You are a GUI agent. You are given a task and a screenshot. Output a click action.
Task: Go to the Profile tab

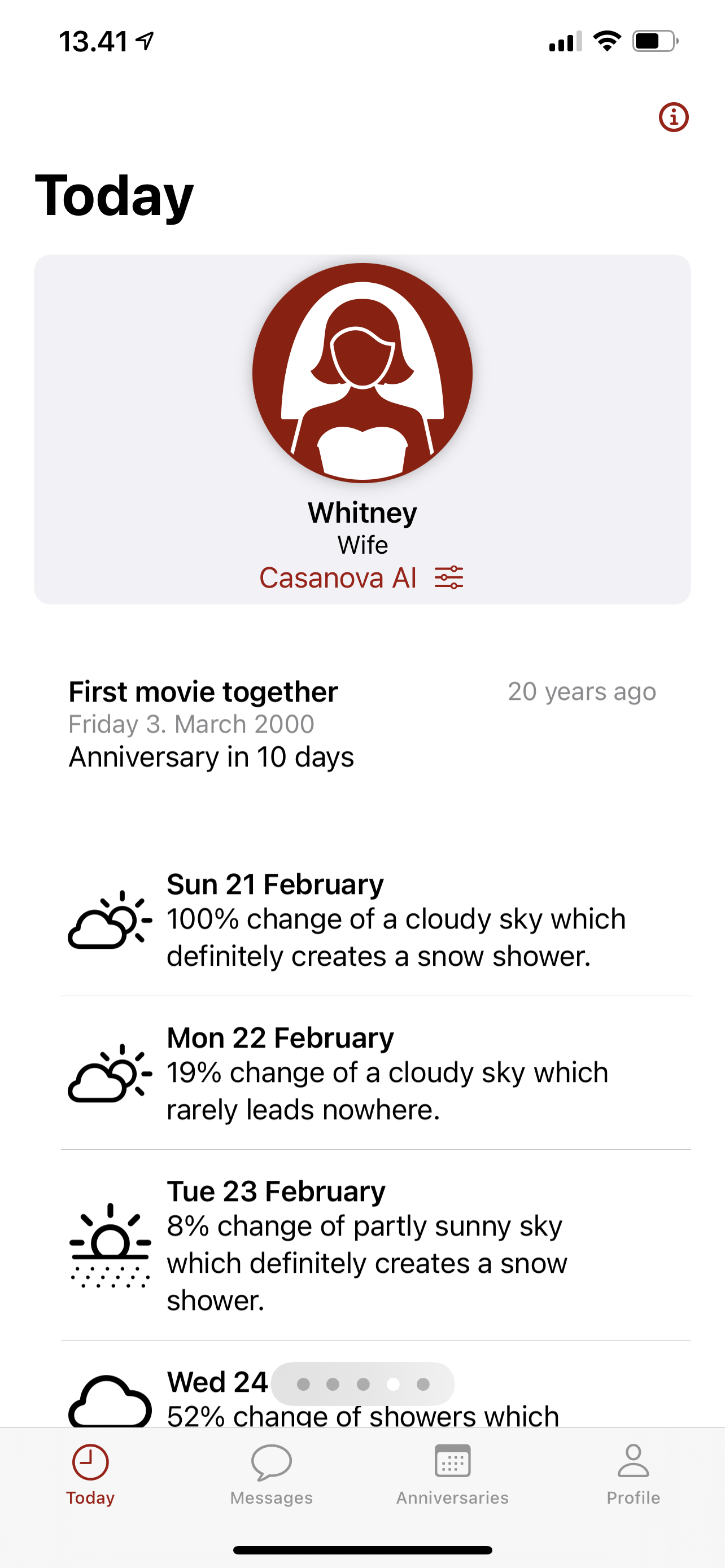pos(633,1474)
